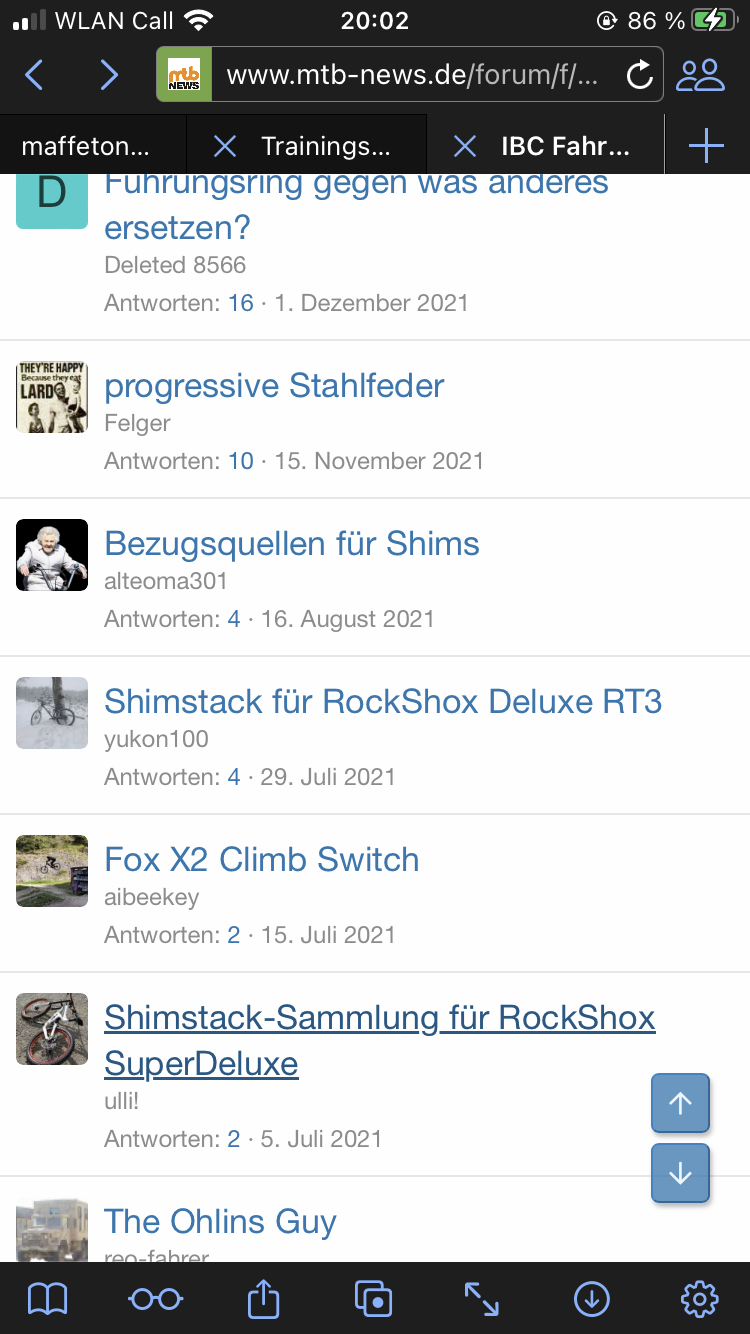Open Shimstack für RockShox Deluxe RT3
Screen dimensions: 750x1334
383,701
